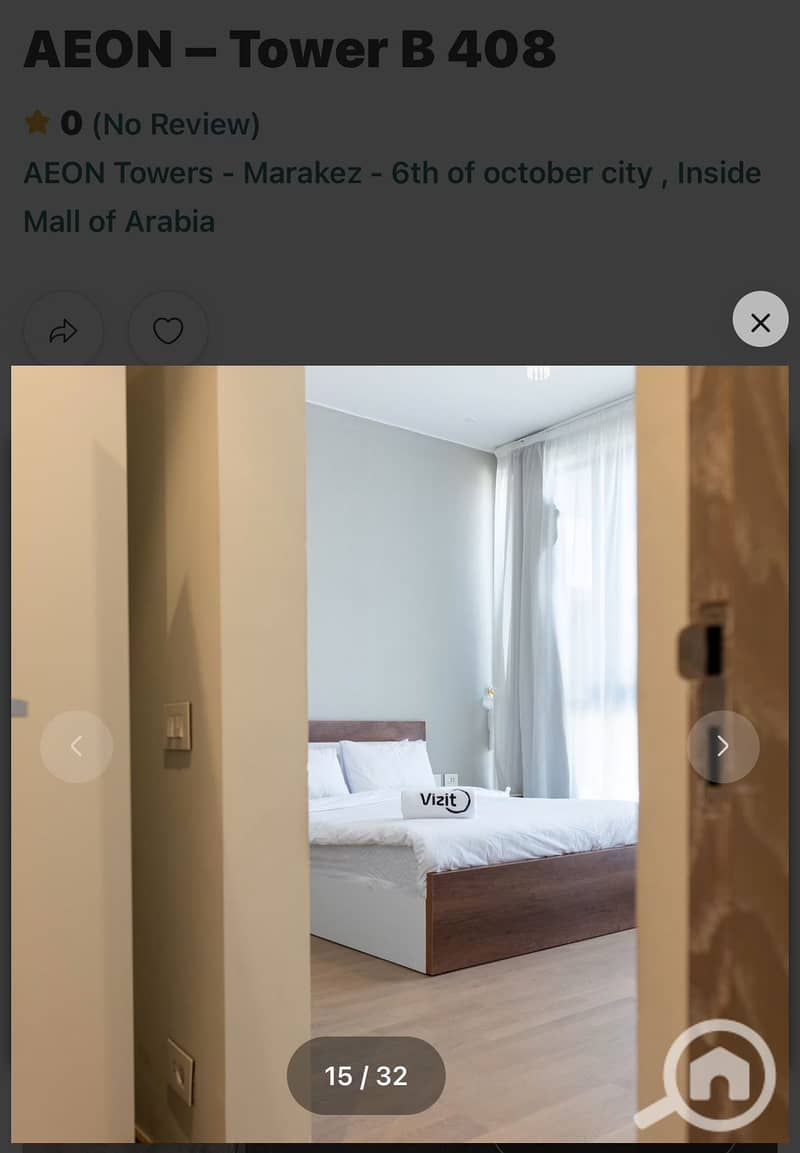Share the AEON Tower B 408 listing
The image size is (800, 1153).
tap(63, 331)
